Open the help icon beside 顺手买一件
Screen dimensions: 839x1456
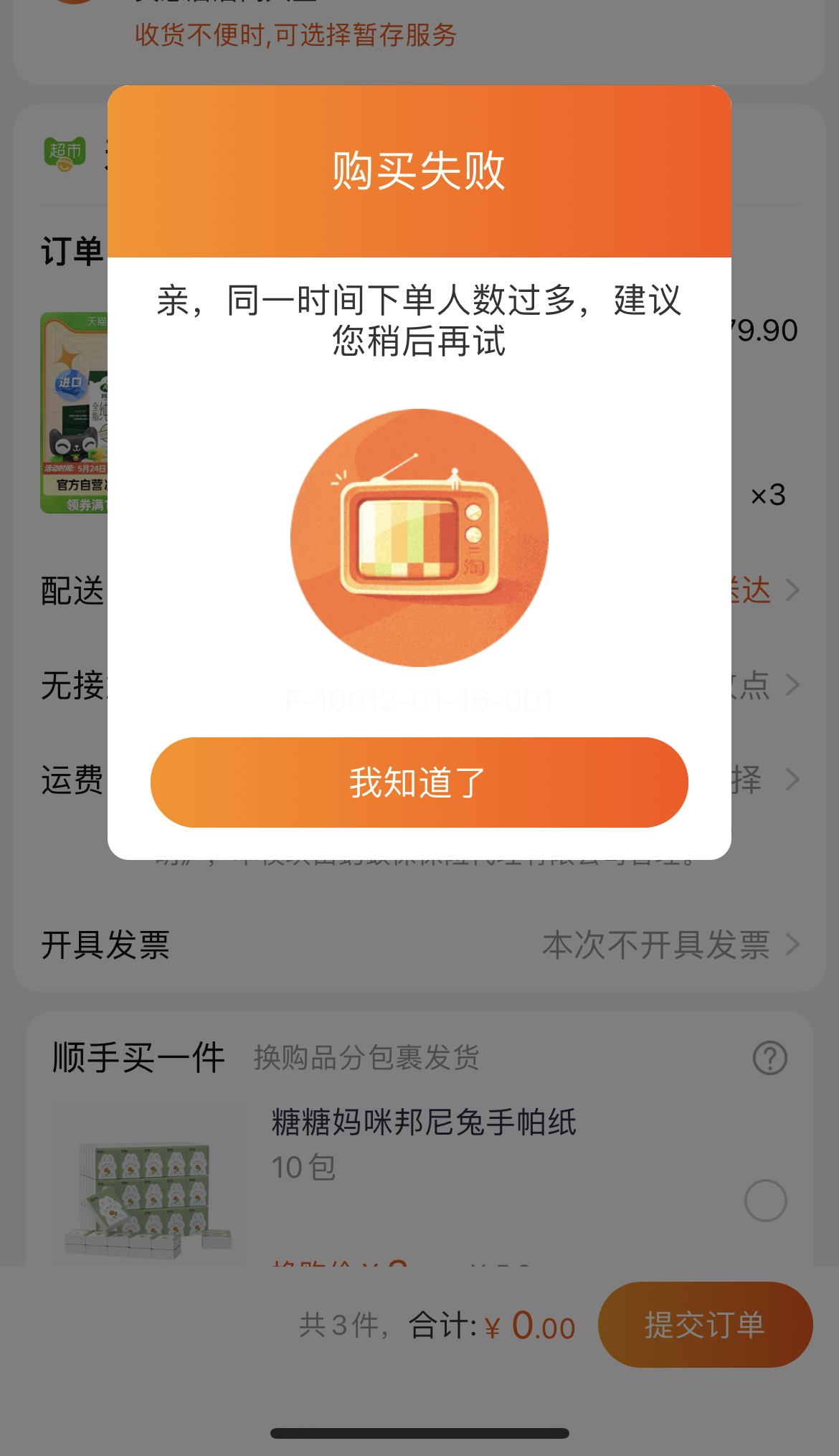[770, 1058]
